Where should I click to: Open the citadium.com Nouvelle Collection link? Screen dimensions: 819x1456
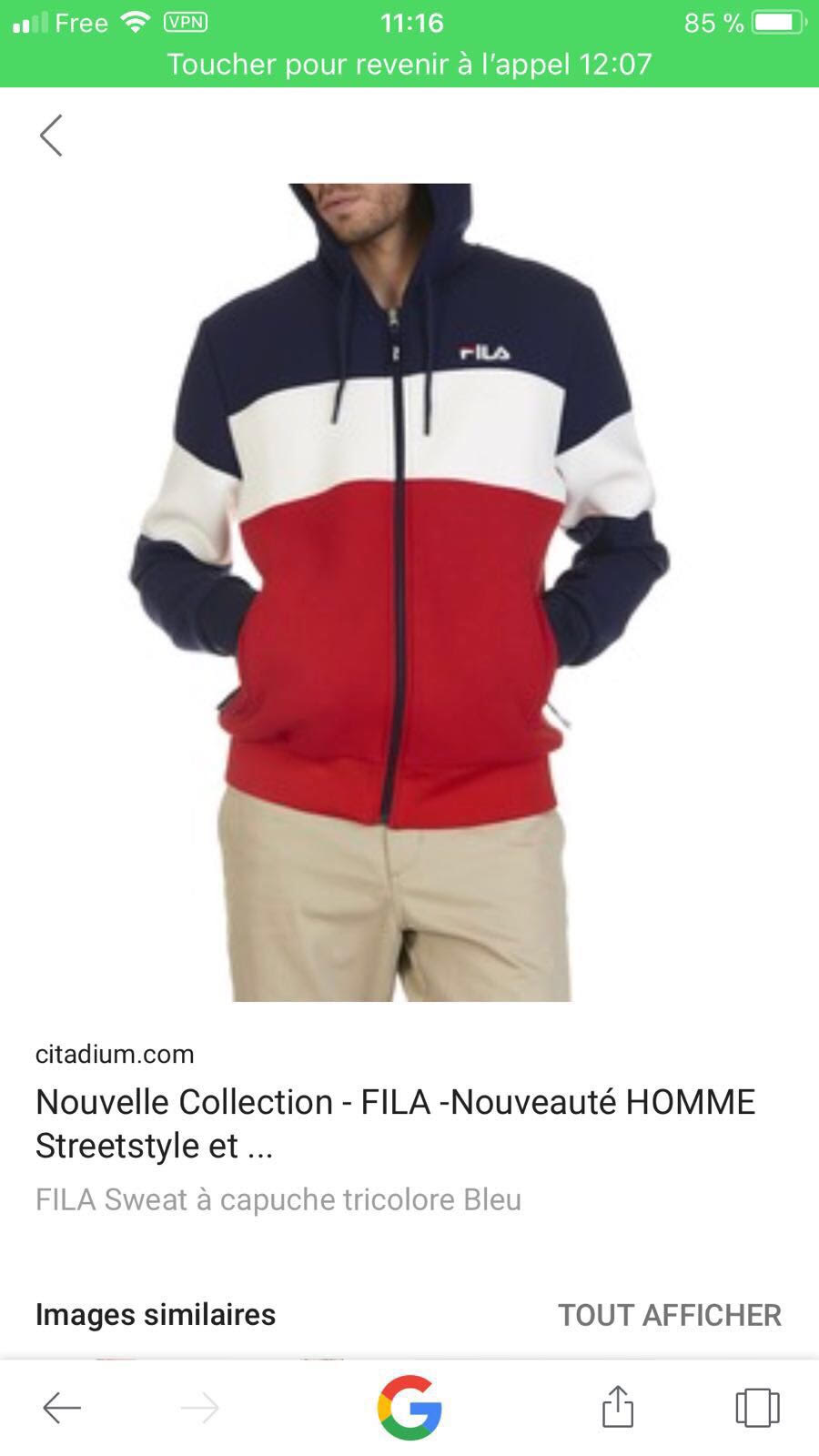point(395,1123)
